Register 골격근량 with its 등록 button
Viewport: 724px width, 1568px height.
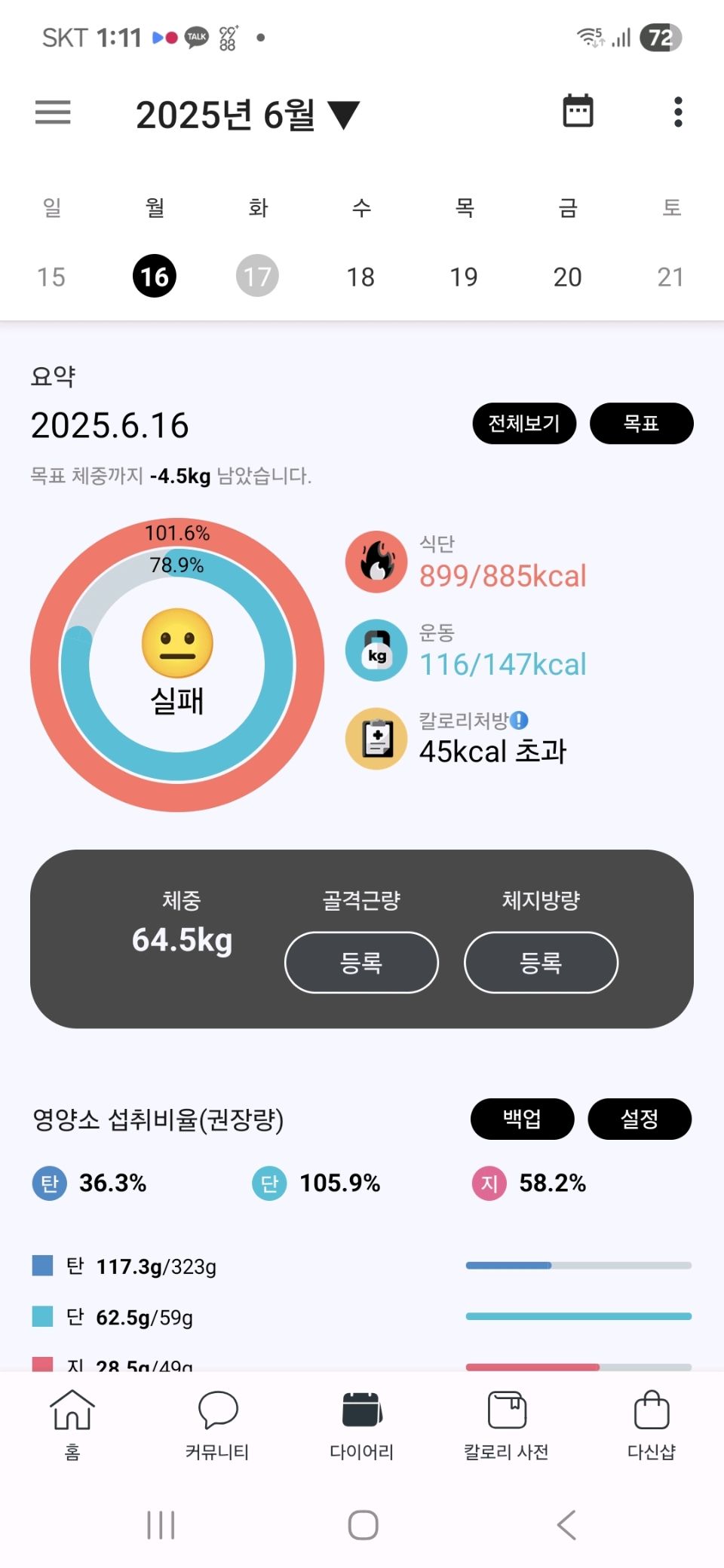click(x=361, y=963)
